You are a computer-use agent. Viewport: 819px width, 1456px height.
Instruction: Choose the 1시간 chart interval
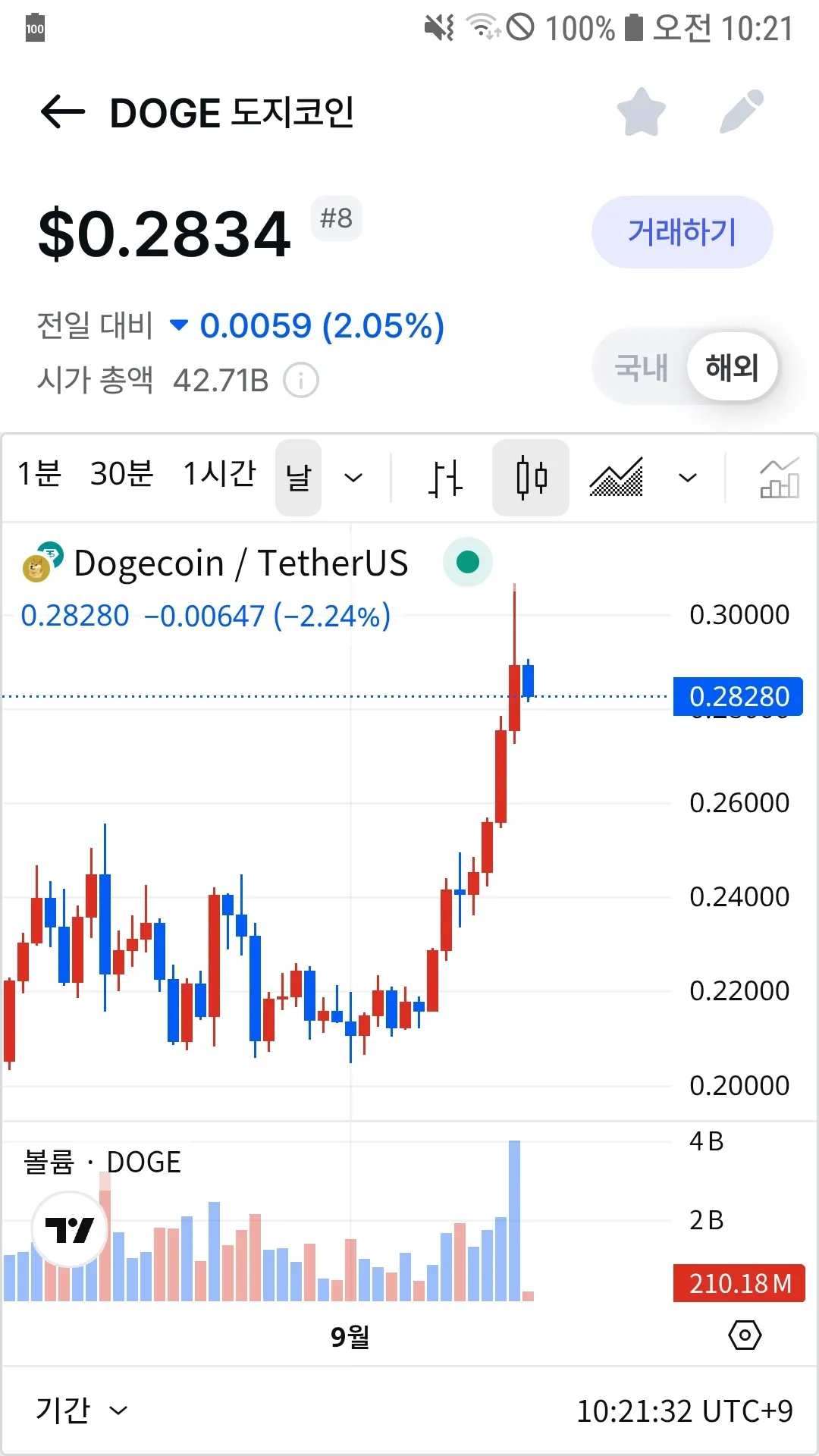point(219,475)
